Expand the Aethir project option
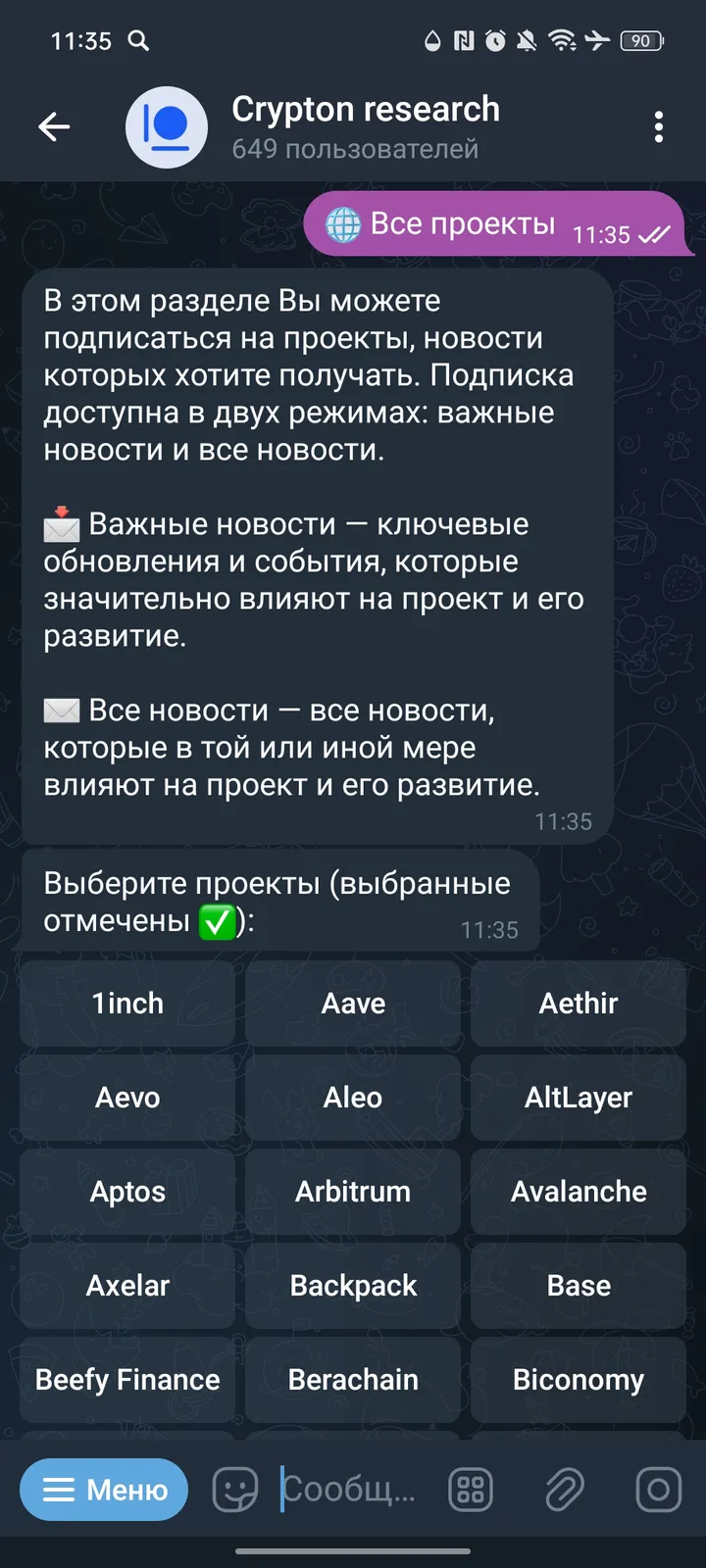 [578, 1003]
